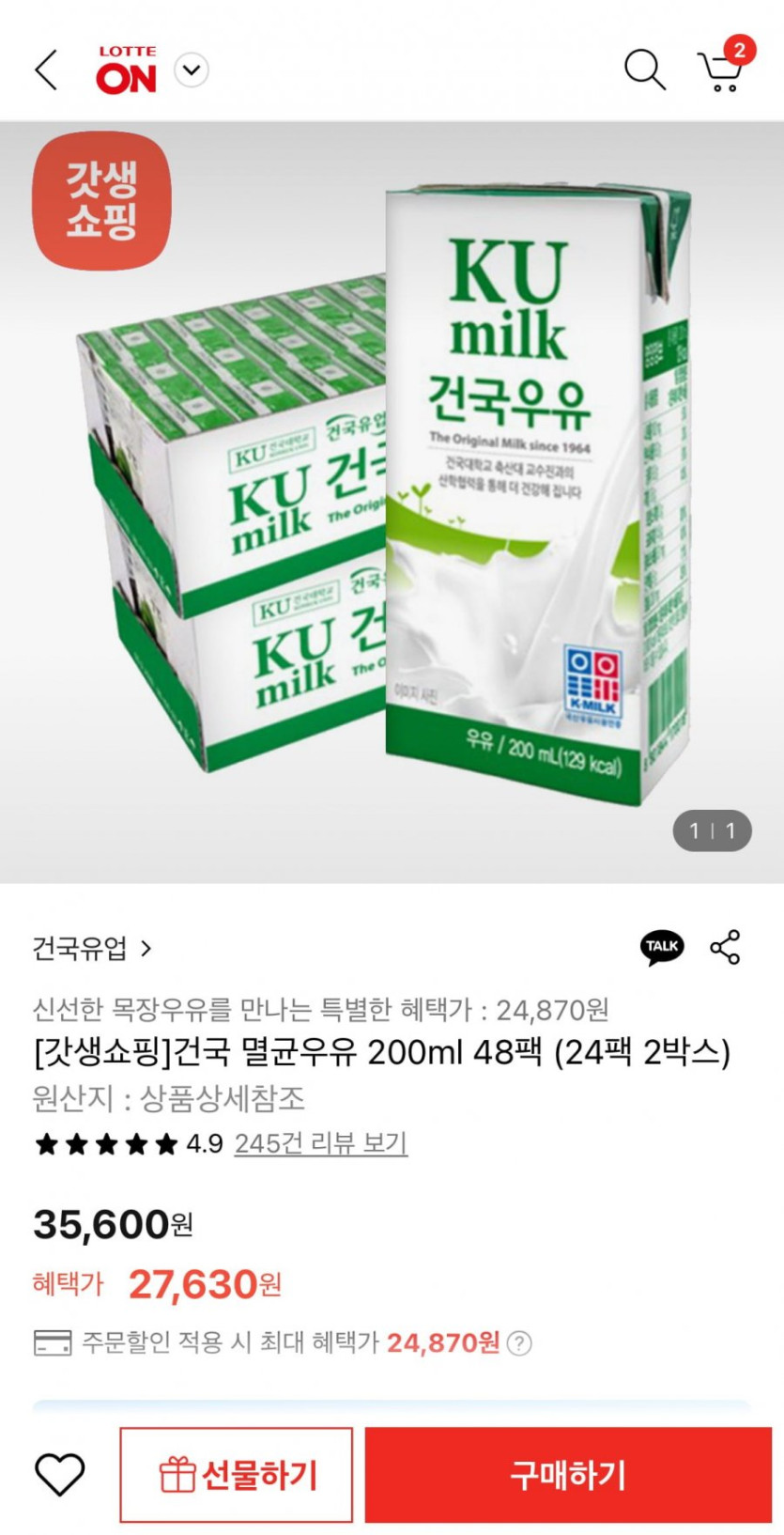
Task: Tap 선물하기 to send as gift
Action: (237, 1475)
